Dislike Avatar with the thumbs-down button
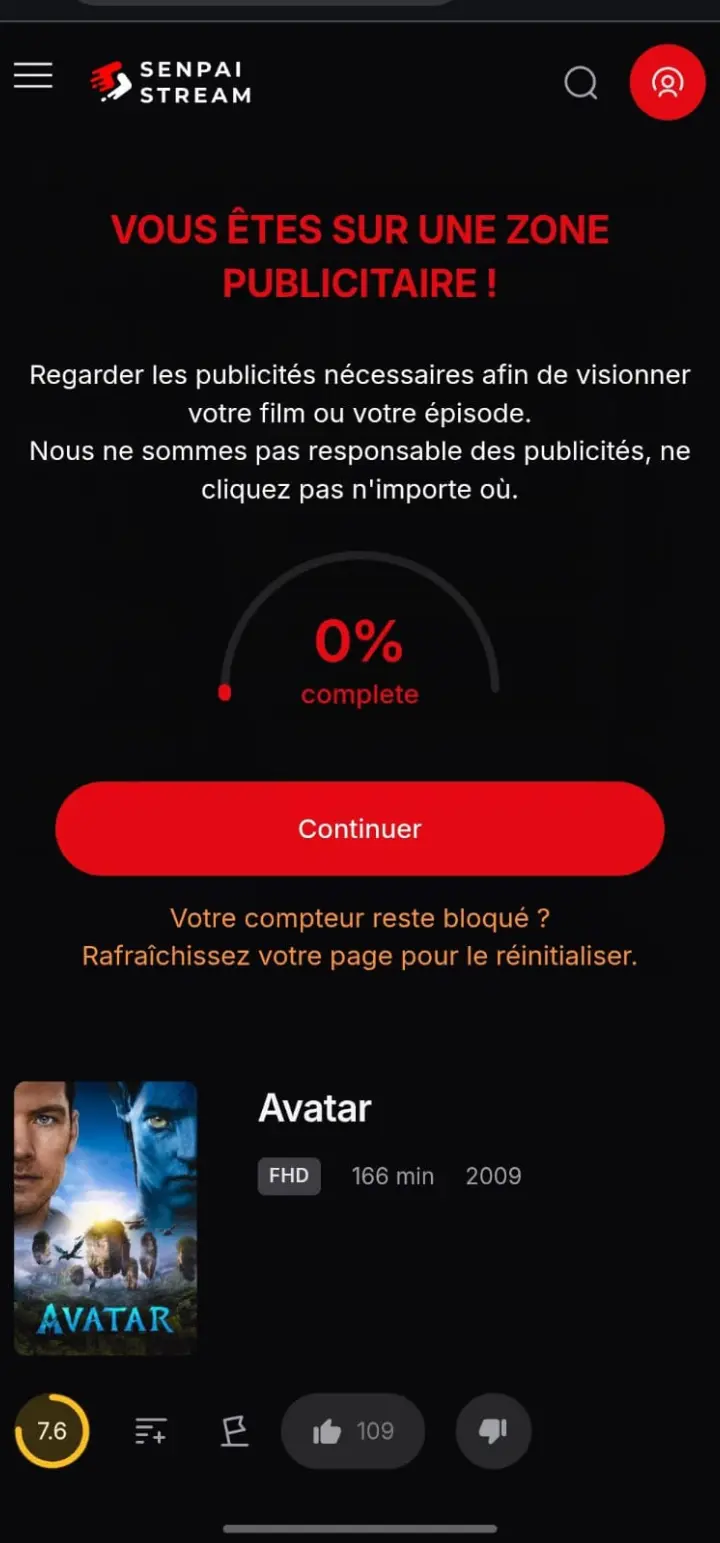The image size is (720, 1543). [493, 1431]
